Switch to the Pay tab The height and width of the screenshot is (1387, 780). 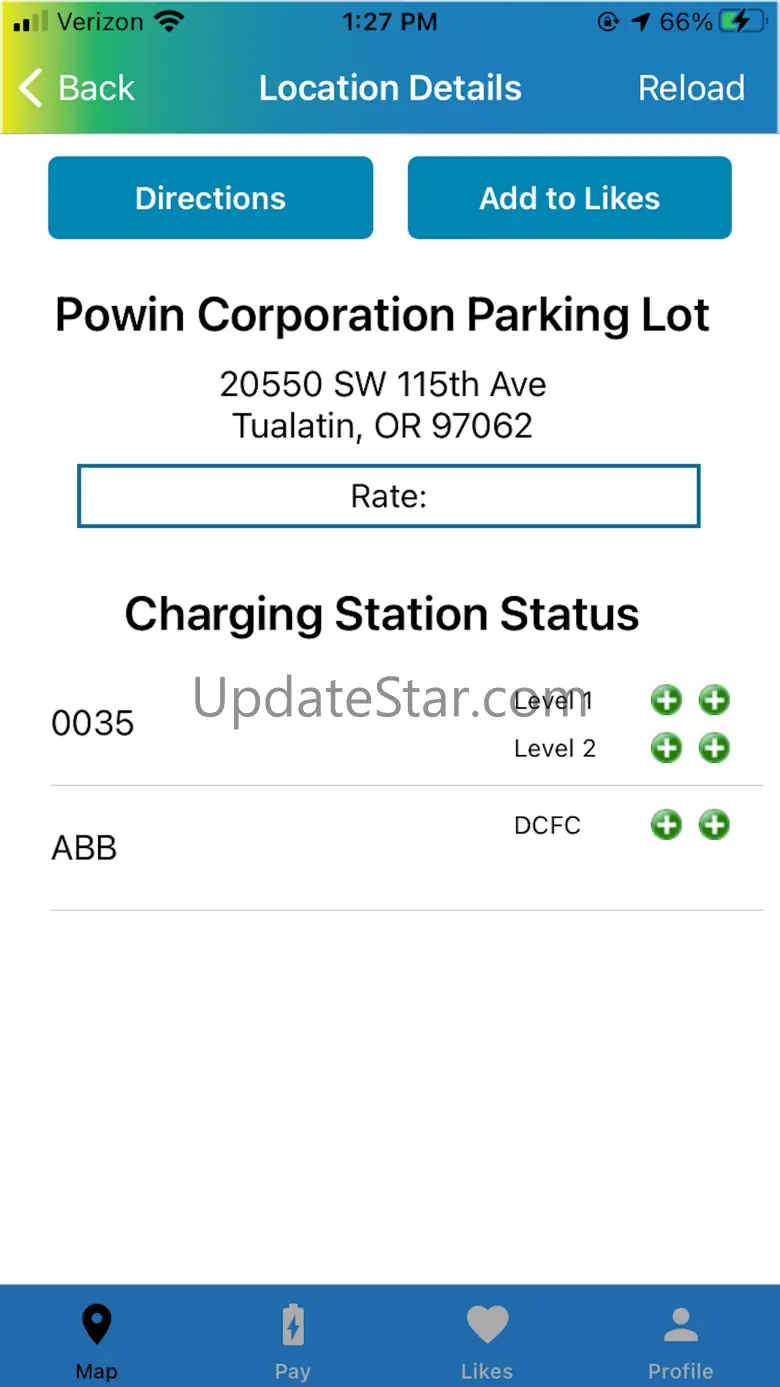(x=292, y=1341)
